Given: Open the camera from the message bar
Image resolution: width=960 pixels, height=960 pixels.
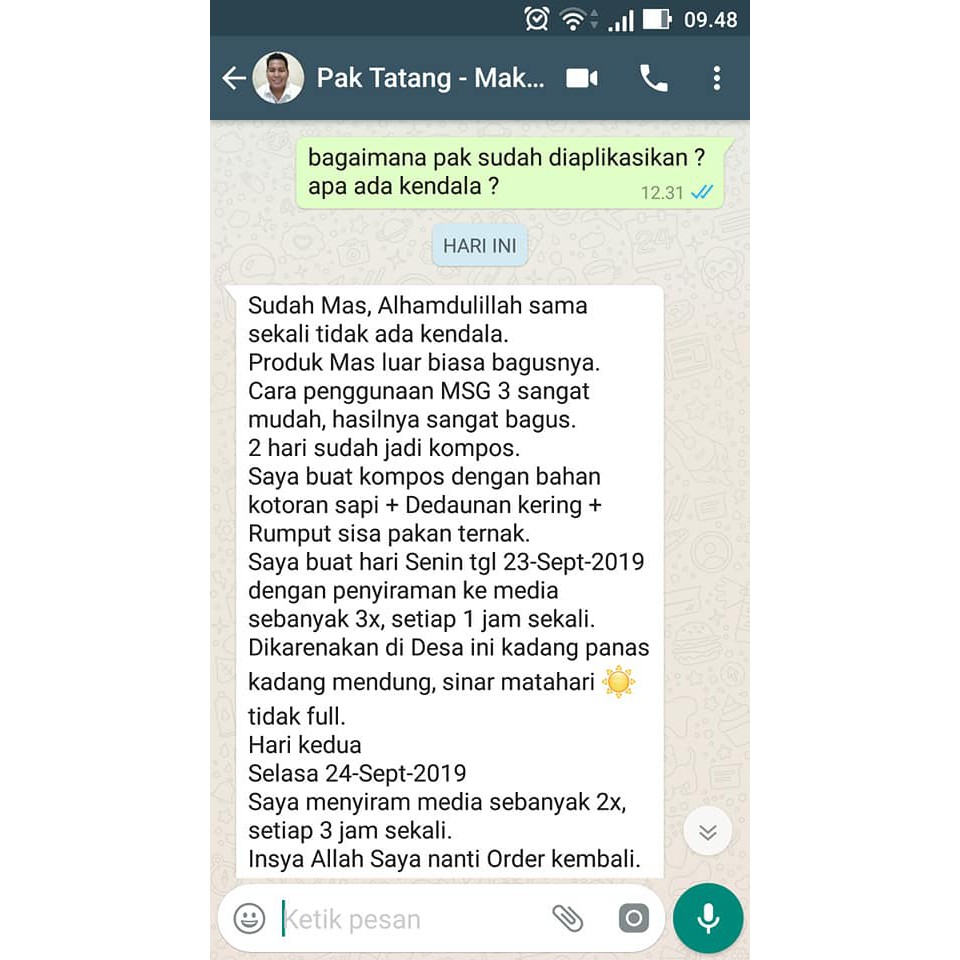Looking at the screenshot, I should coord(633,918).
